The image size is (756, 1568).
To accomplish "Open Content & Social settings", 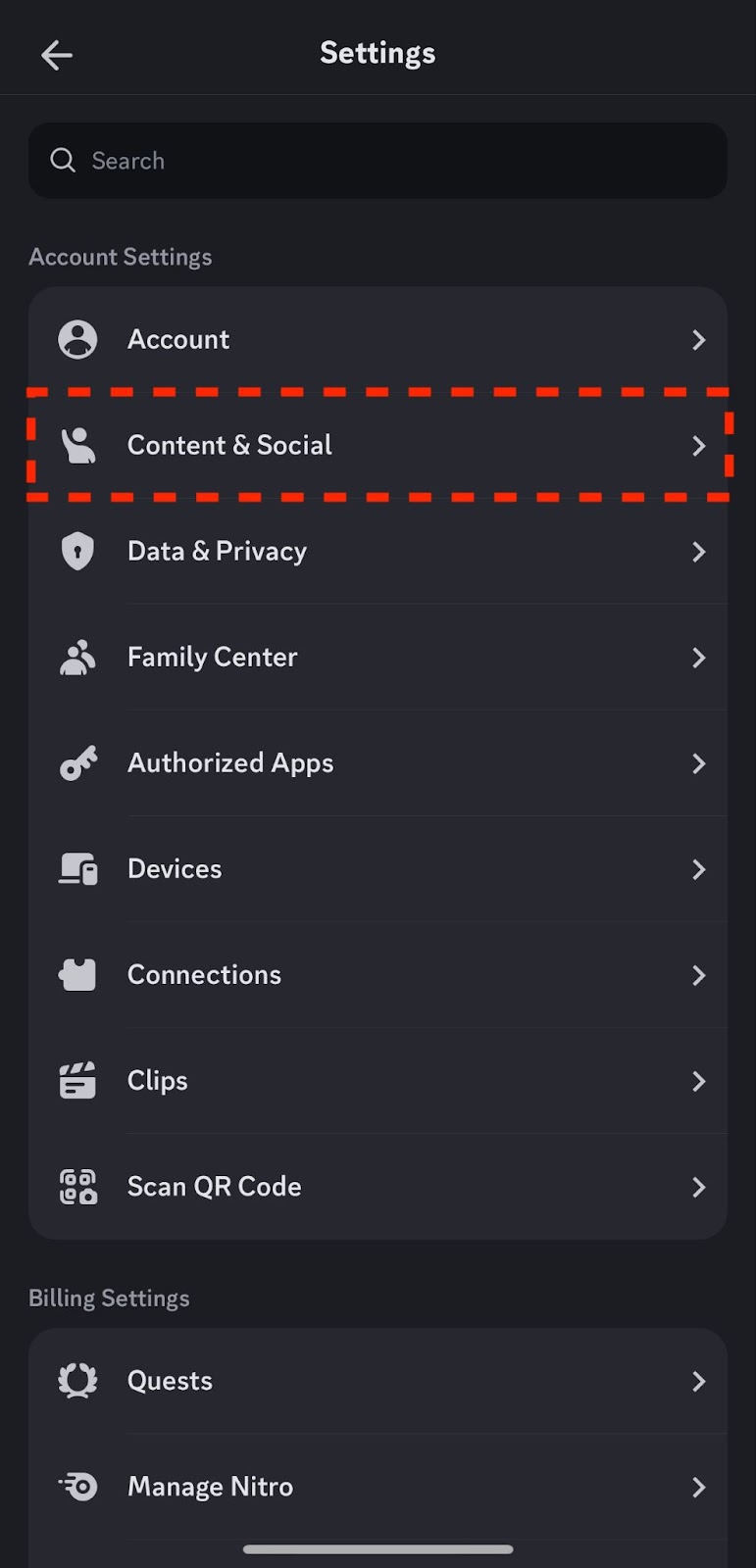I will (x=378, y=445).
